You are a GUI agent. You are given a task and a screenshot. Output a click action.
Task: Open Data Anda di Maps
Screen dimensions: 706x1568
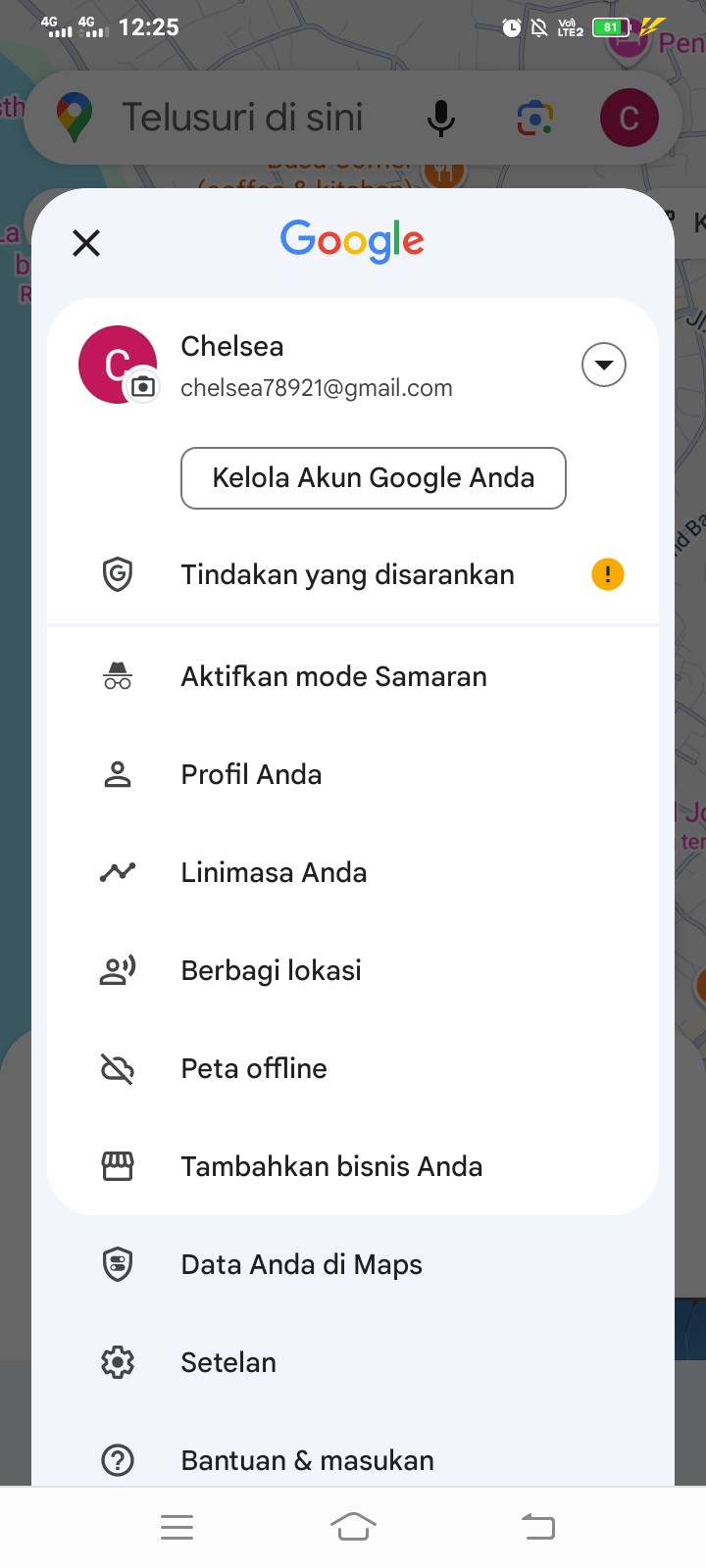click(353, 1264)
